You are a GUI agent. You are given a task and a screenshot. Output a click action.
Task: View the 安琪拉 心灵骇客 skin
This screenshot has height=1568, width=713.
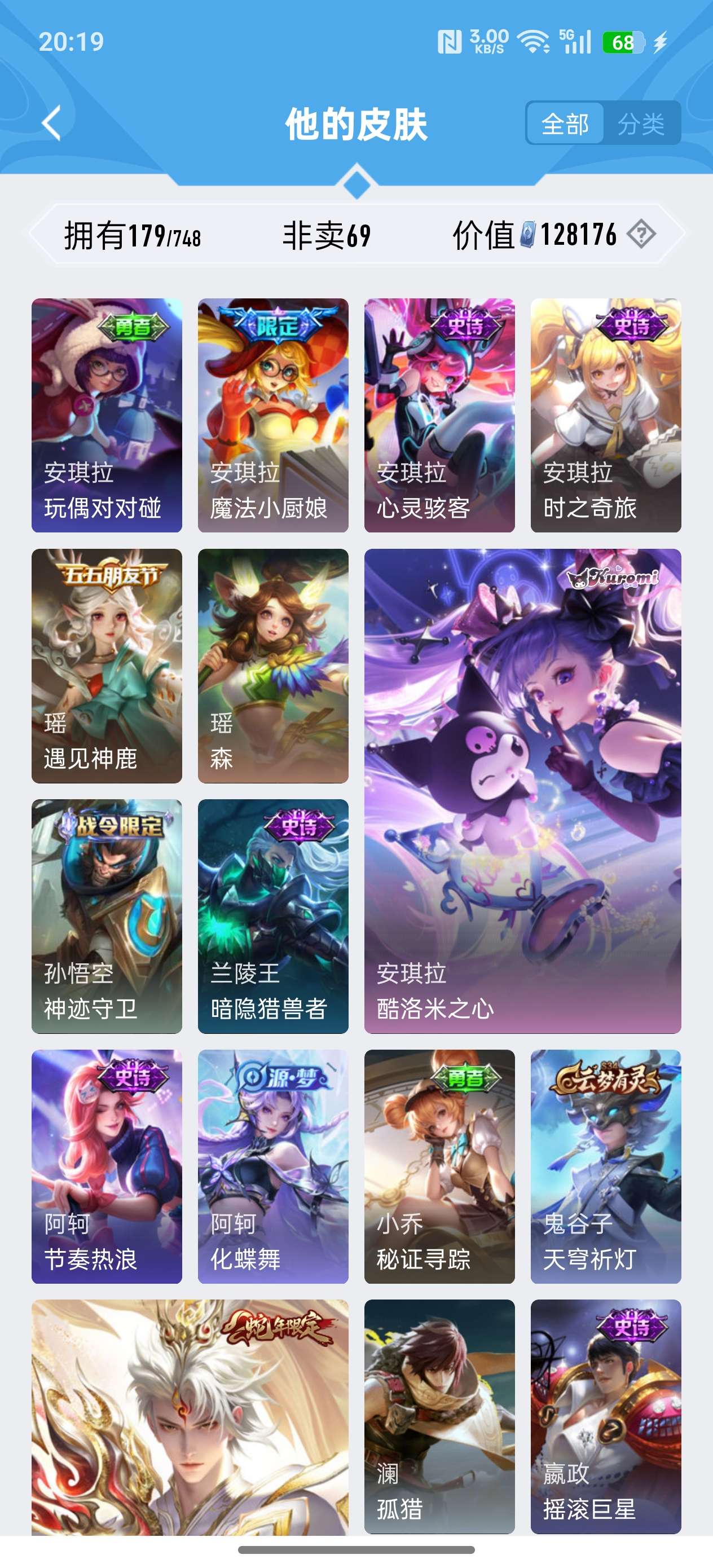(439, 415)
